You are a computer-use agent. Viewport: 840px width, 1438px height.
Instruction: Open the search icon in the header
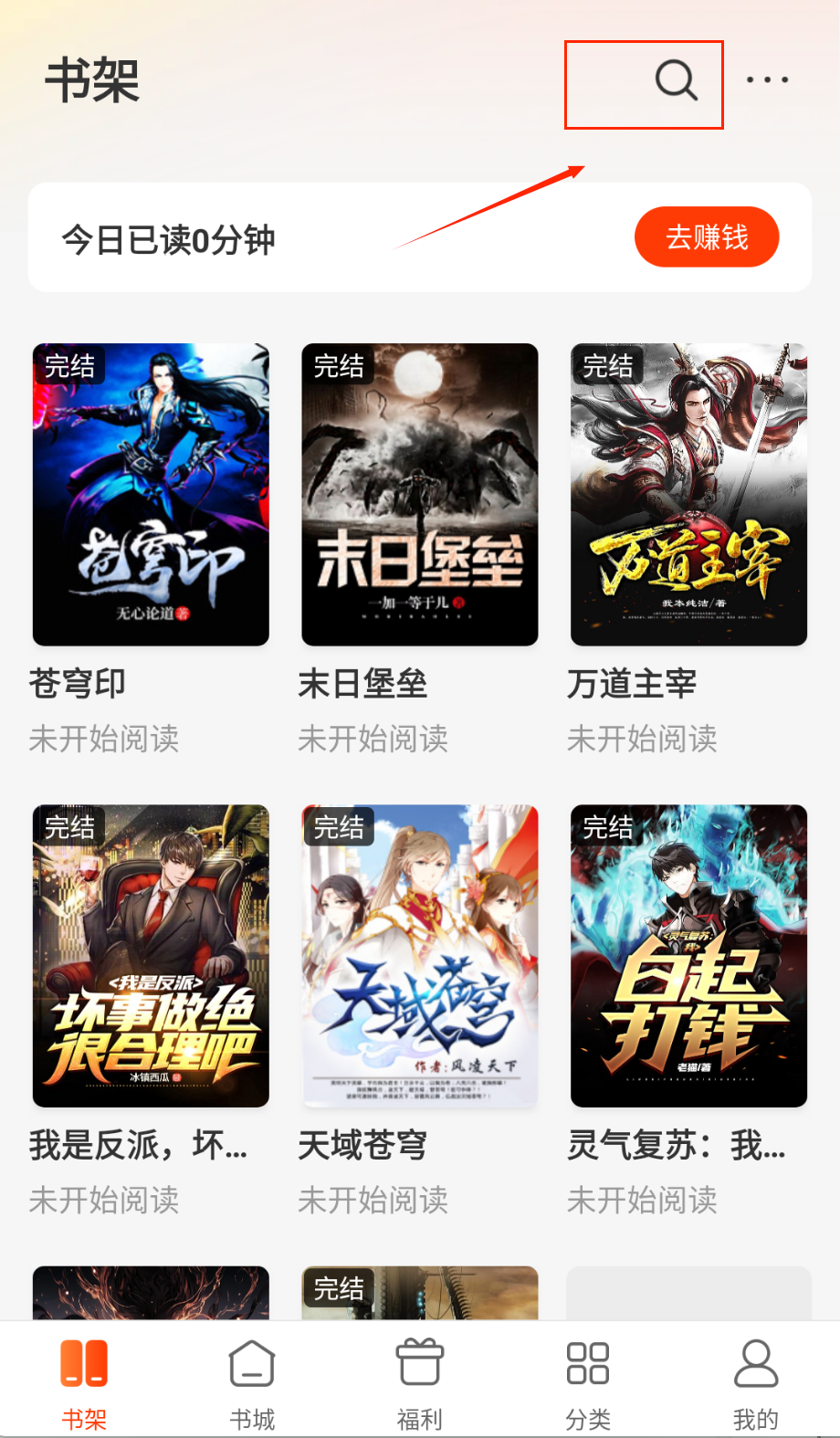pos(677,80)
